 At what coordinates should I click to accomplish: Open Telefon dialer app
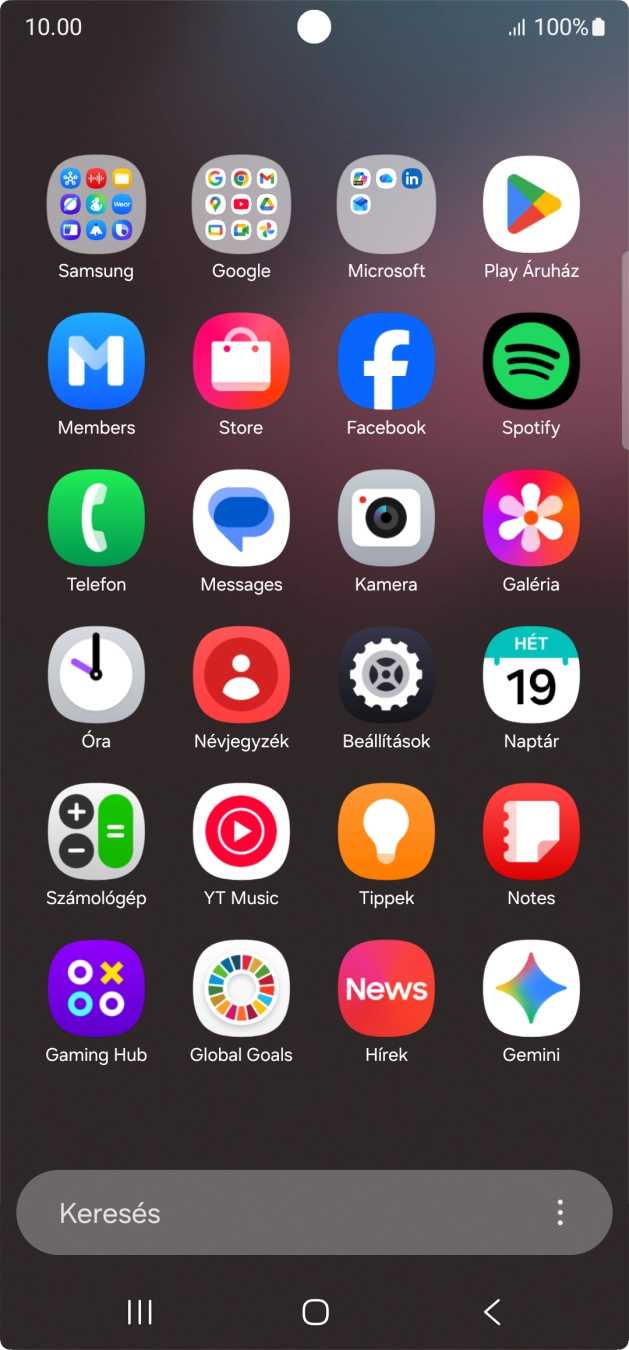coord(96,518)
